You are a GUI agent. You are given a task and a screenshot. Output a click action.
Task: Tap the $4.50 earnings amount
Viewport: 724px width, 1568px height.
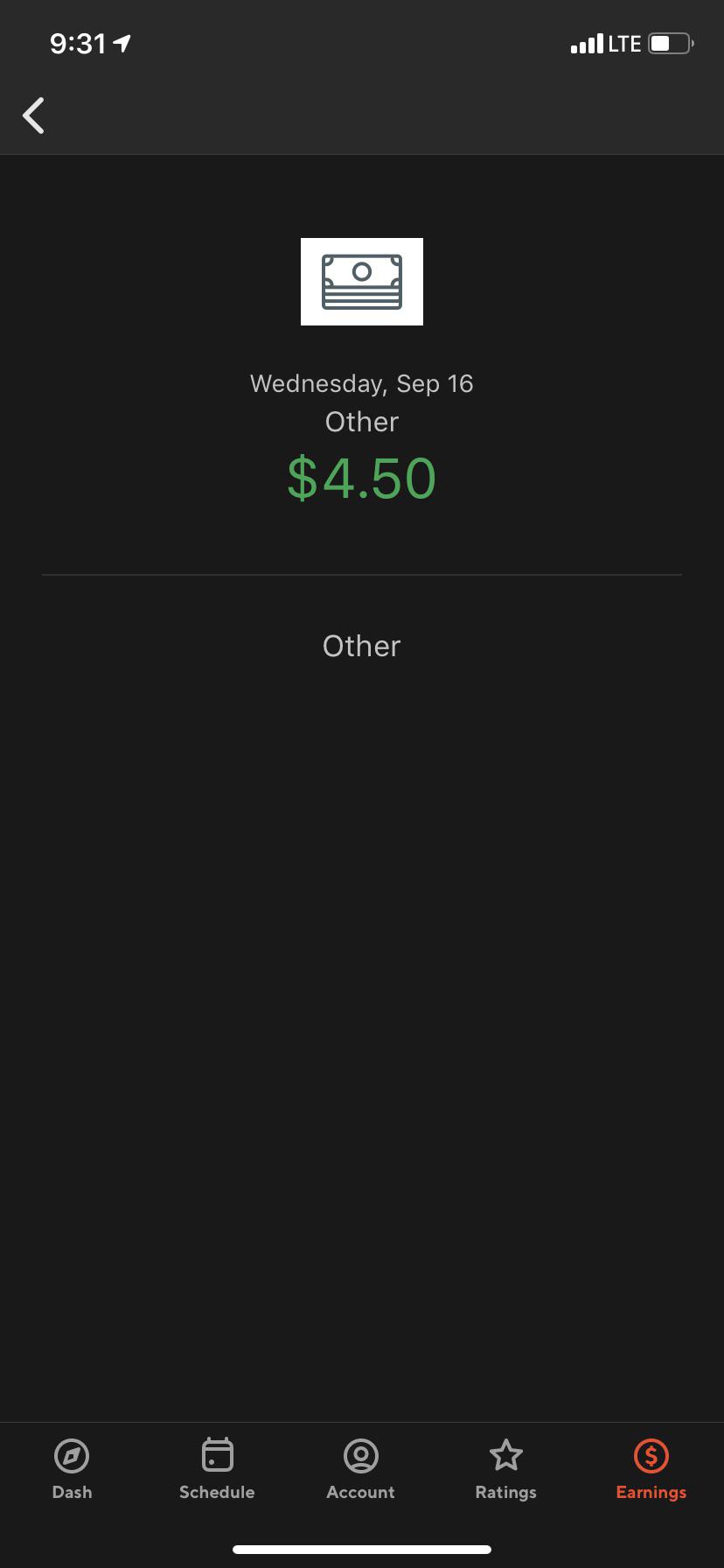(361, 478)
